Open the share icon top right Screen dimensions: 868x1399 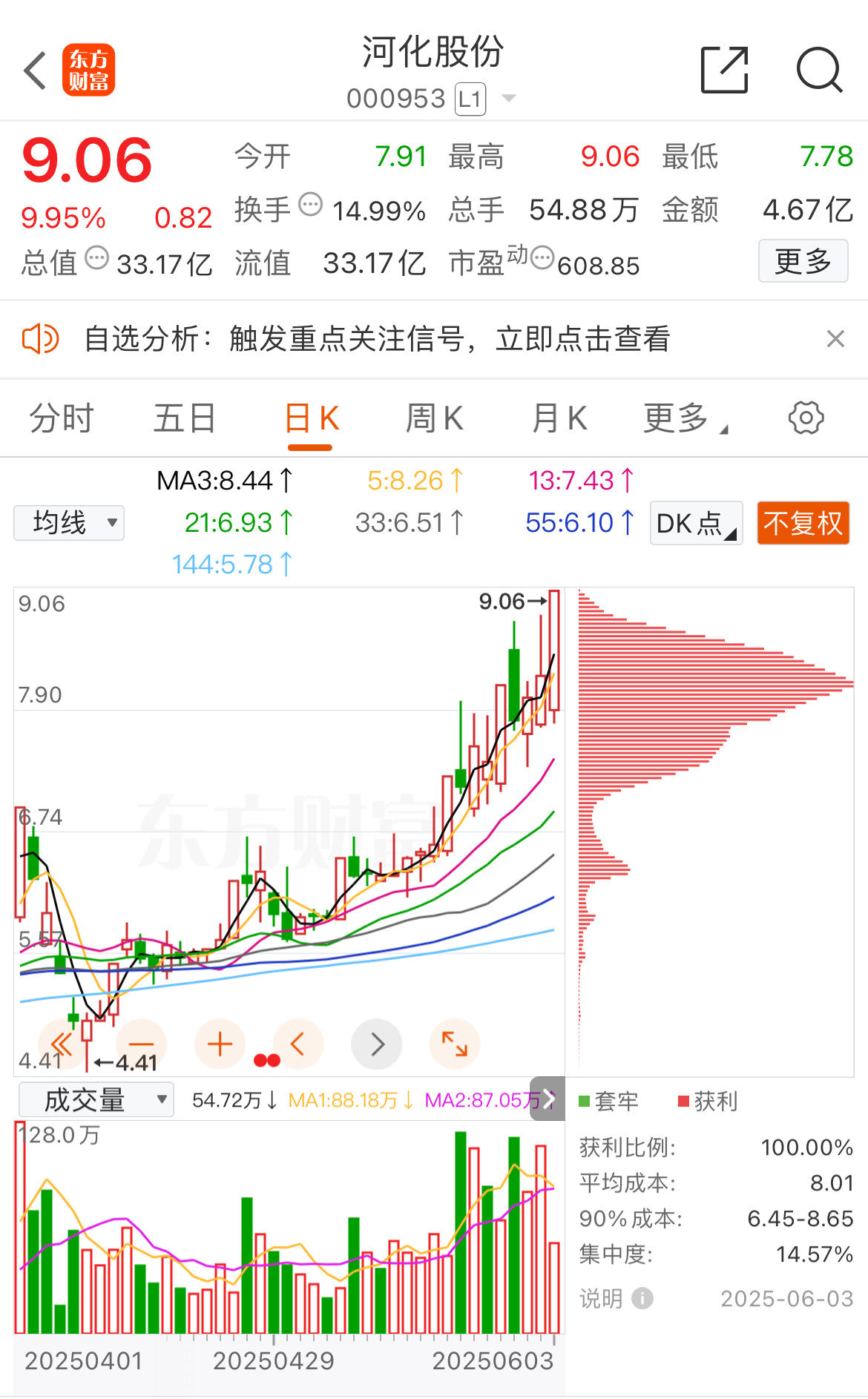tap(724, 69)
